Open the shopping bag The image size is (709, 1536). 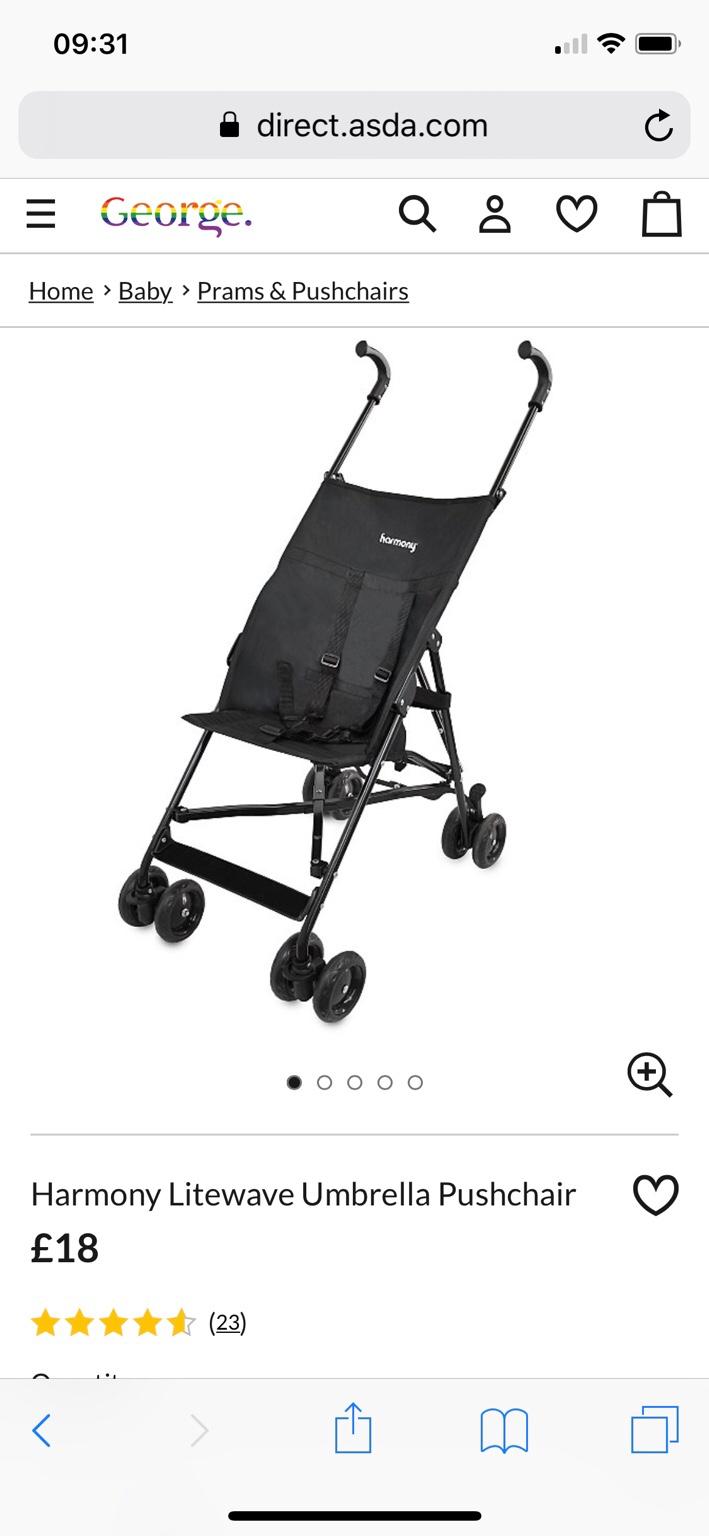pos(661,214)
